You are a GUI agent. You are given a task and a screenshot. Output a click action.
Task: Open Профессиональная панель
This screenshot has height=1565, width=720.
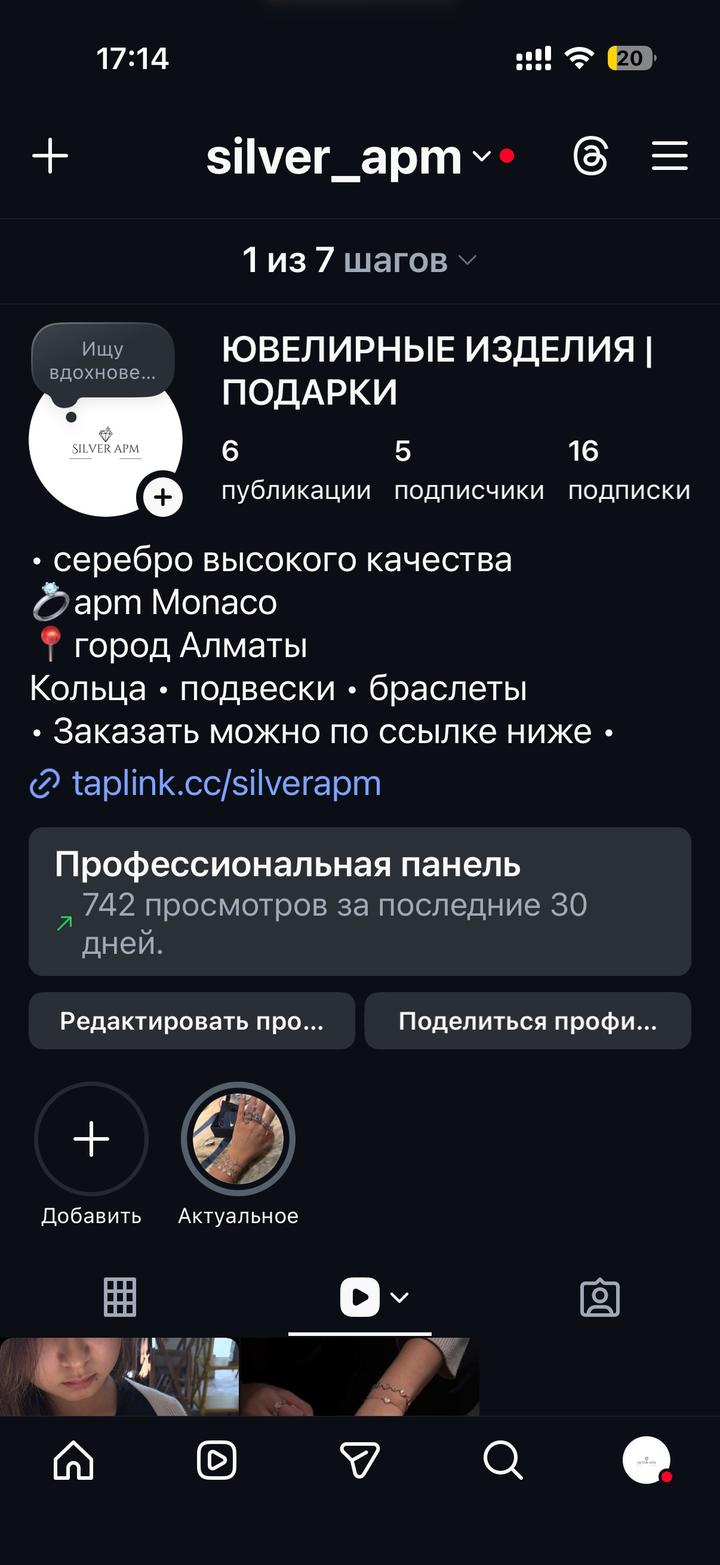pyautogui.click(x=359, y=901)
